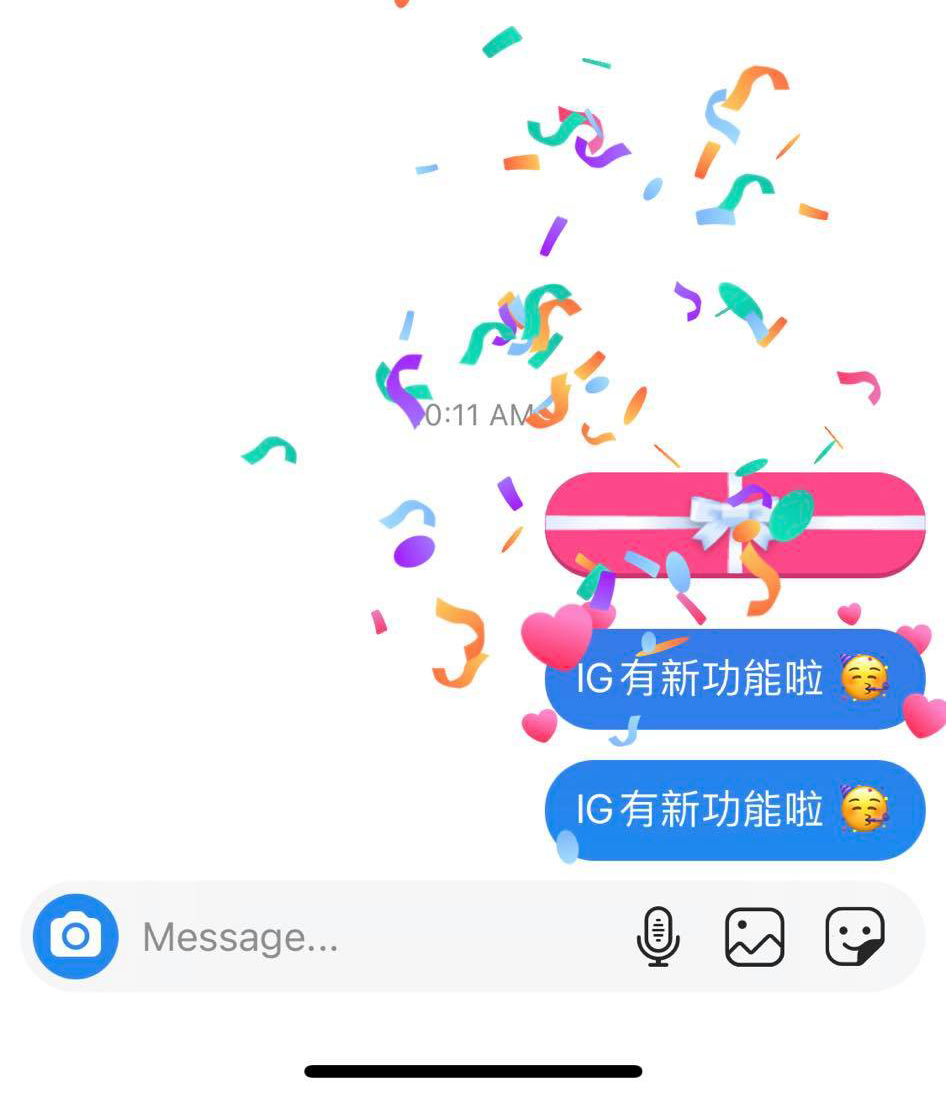Open the sticker picker
The width and height of the screenshot is (946, 1098).
854,937
